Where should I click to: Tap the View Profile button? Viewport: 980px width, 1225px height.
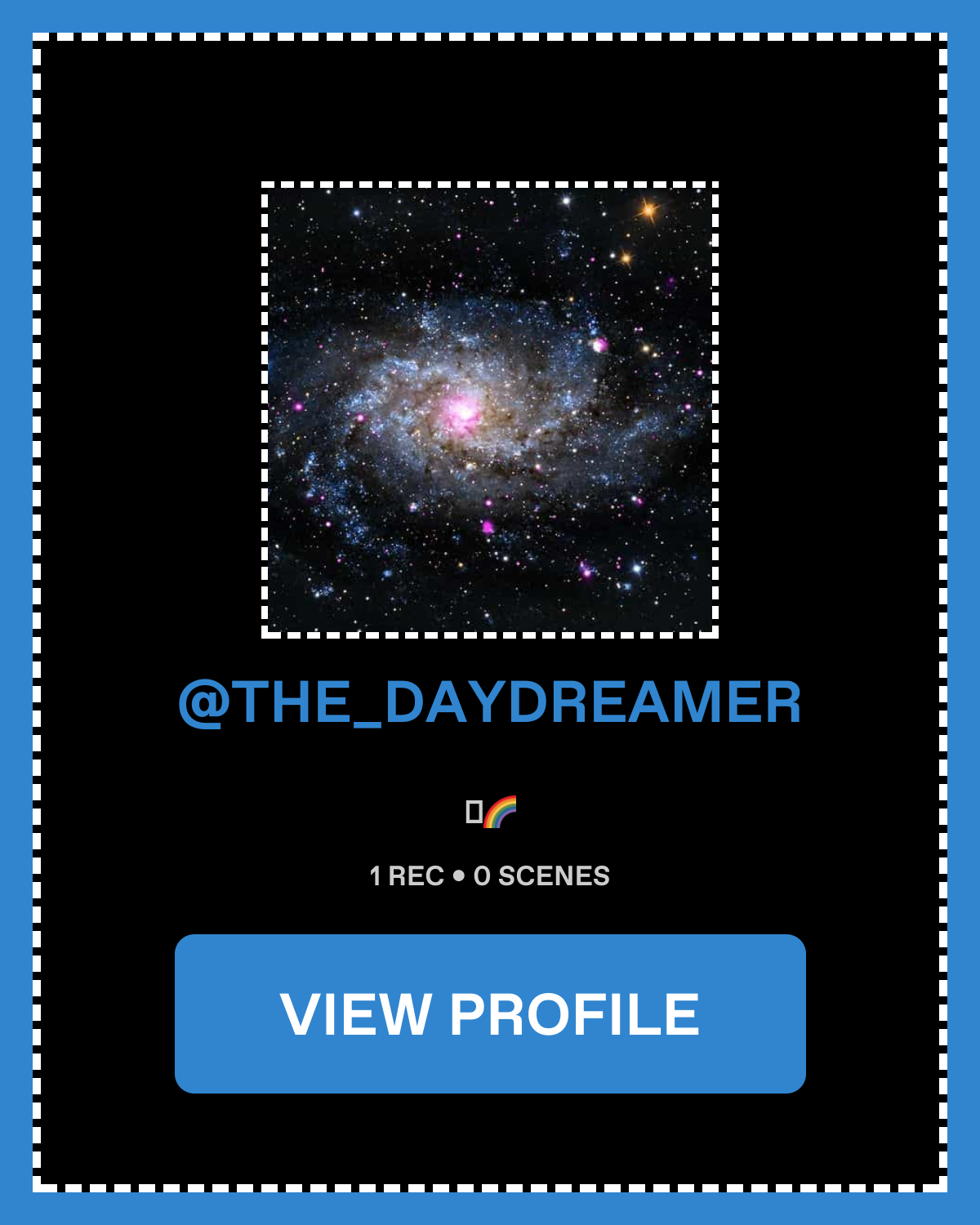coord(490,1013)
